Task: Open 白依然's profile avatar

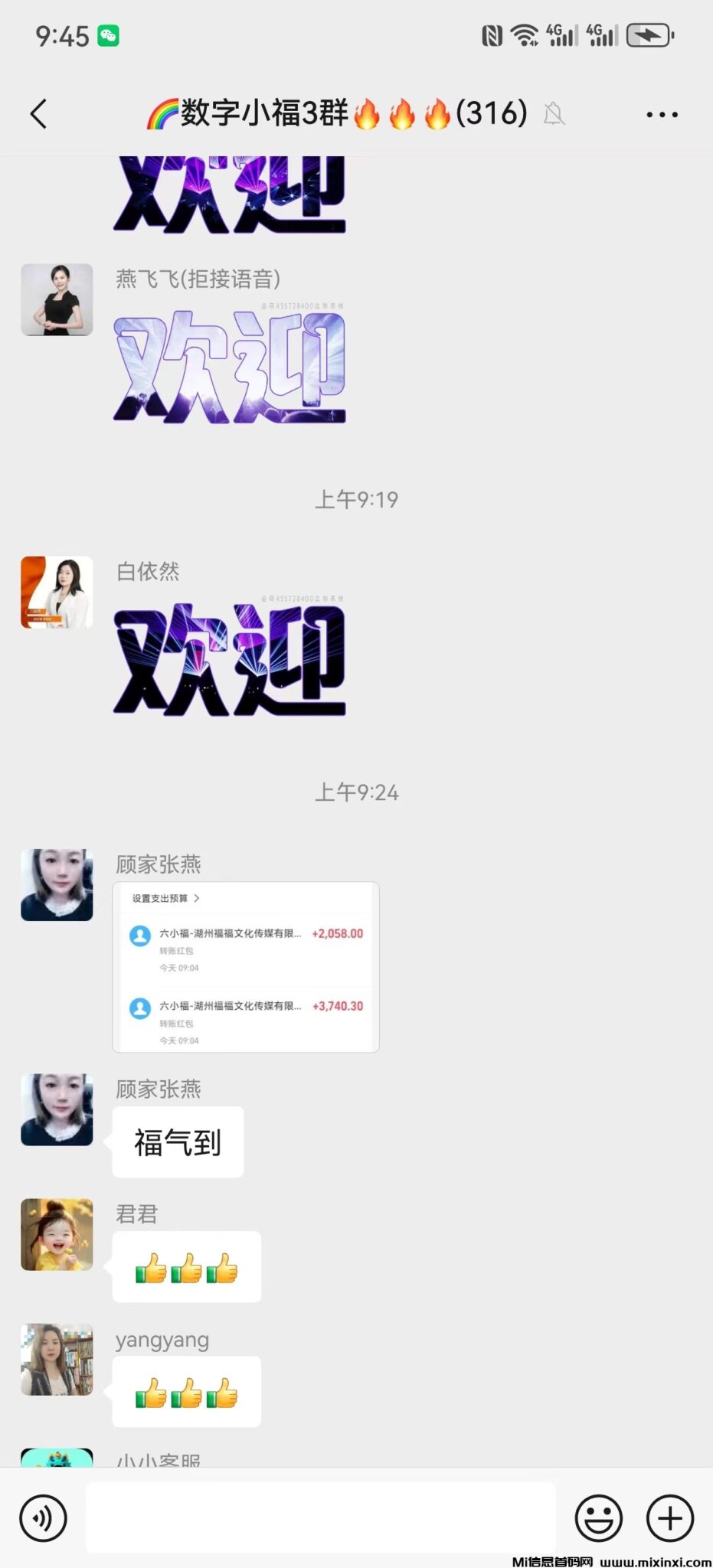Action: tap(57, 593)
